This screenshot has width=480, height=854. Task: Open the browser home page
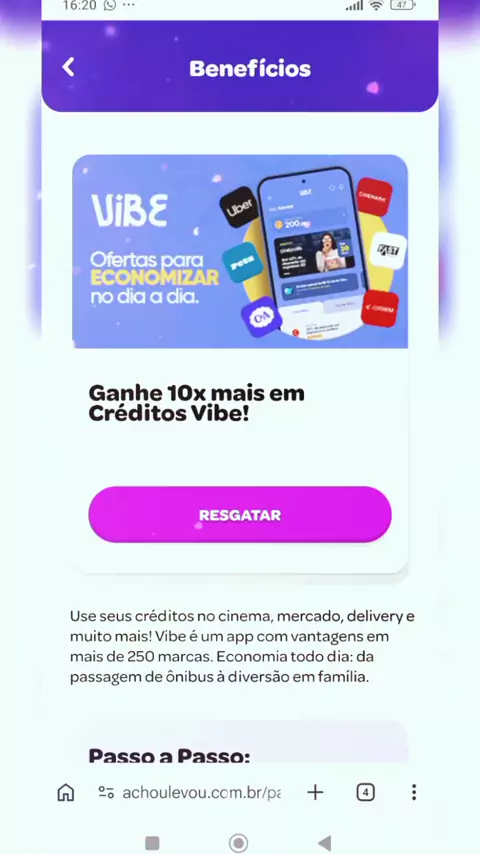coord(65,792)
